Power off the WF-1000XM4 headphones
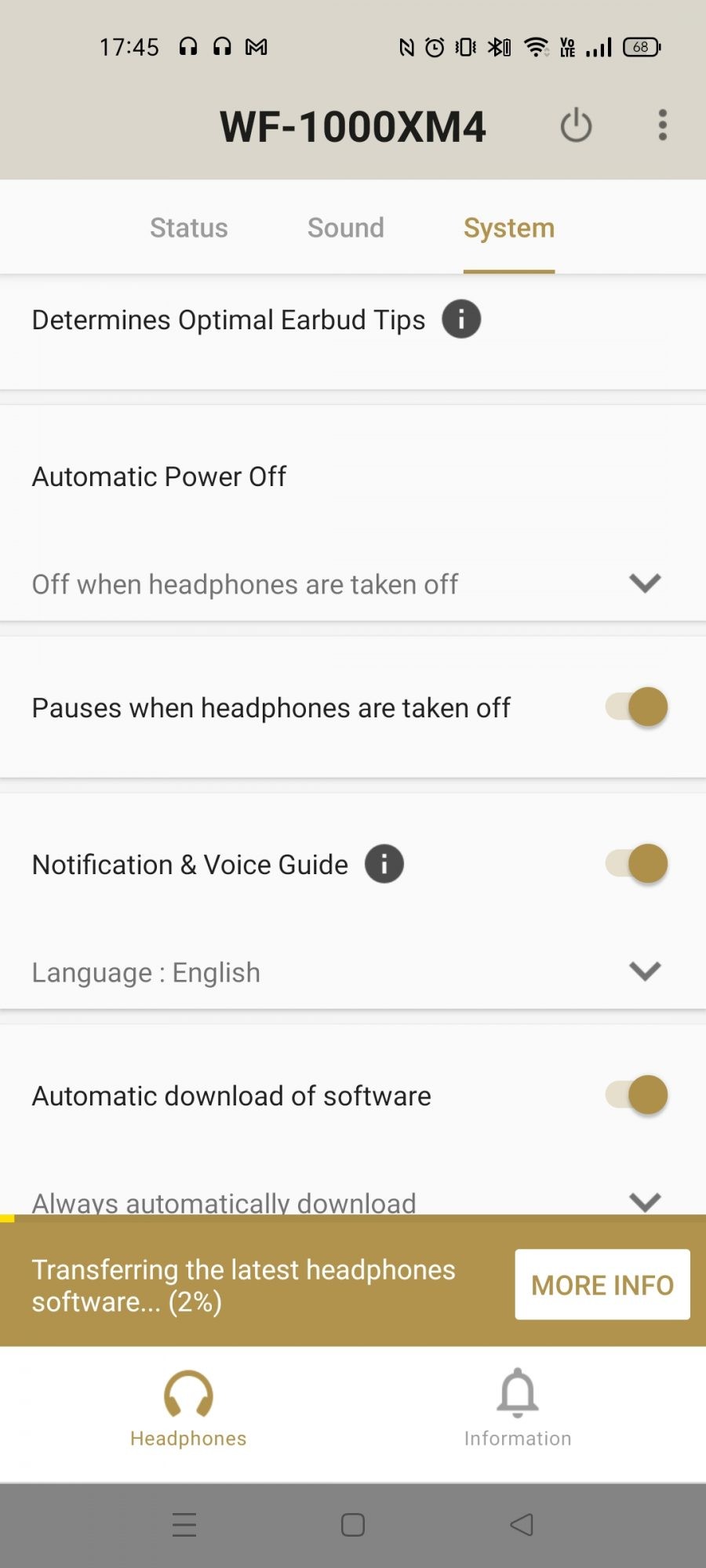 576,125
